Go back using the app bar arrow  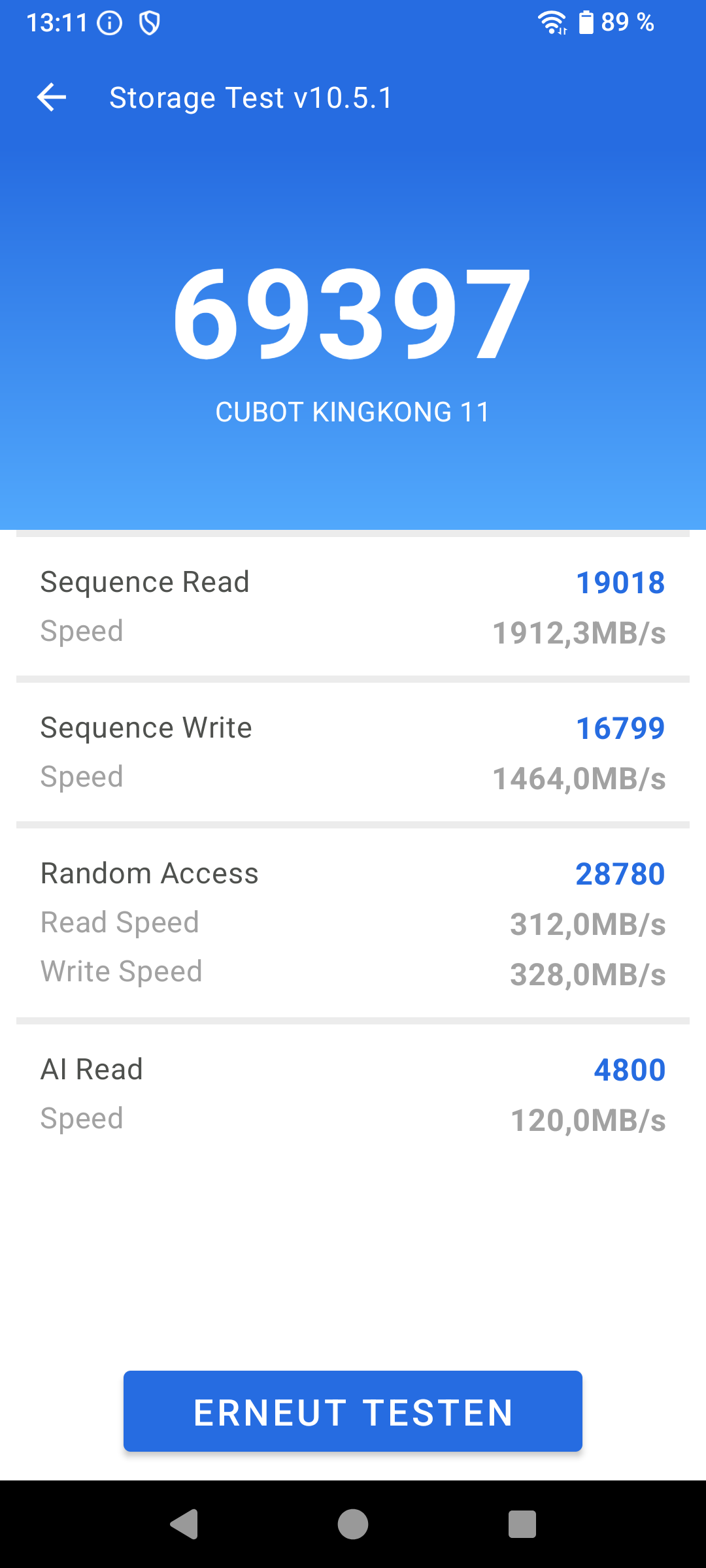(52, 98)
